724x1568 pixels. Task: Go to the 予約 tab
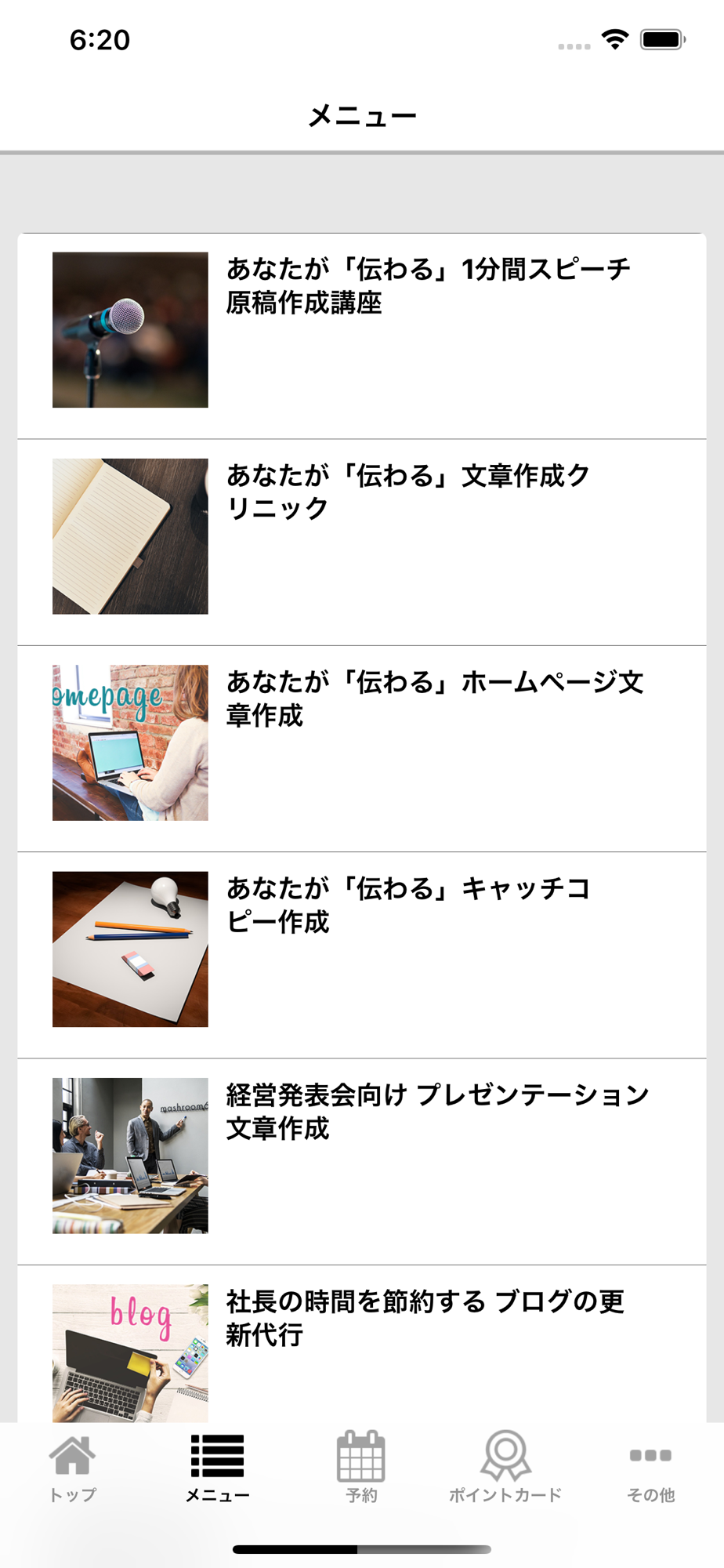pyautogui.click(x=361, y=1468)
